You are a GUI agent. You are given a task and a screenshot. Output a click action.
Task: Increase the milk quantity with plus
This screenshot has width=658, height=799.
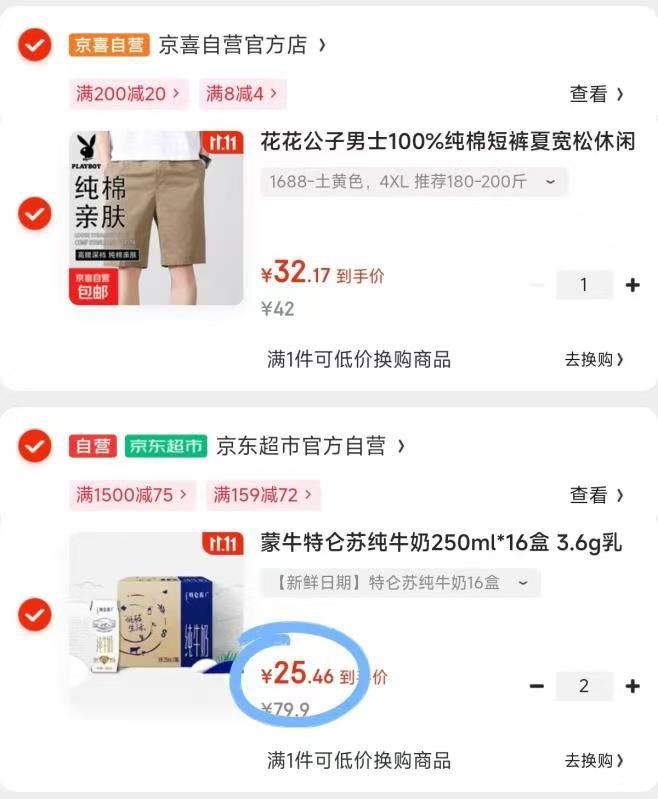(x=633, y=686)
